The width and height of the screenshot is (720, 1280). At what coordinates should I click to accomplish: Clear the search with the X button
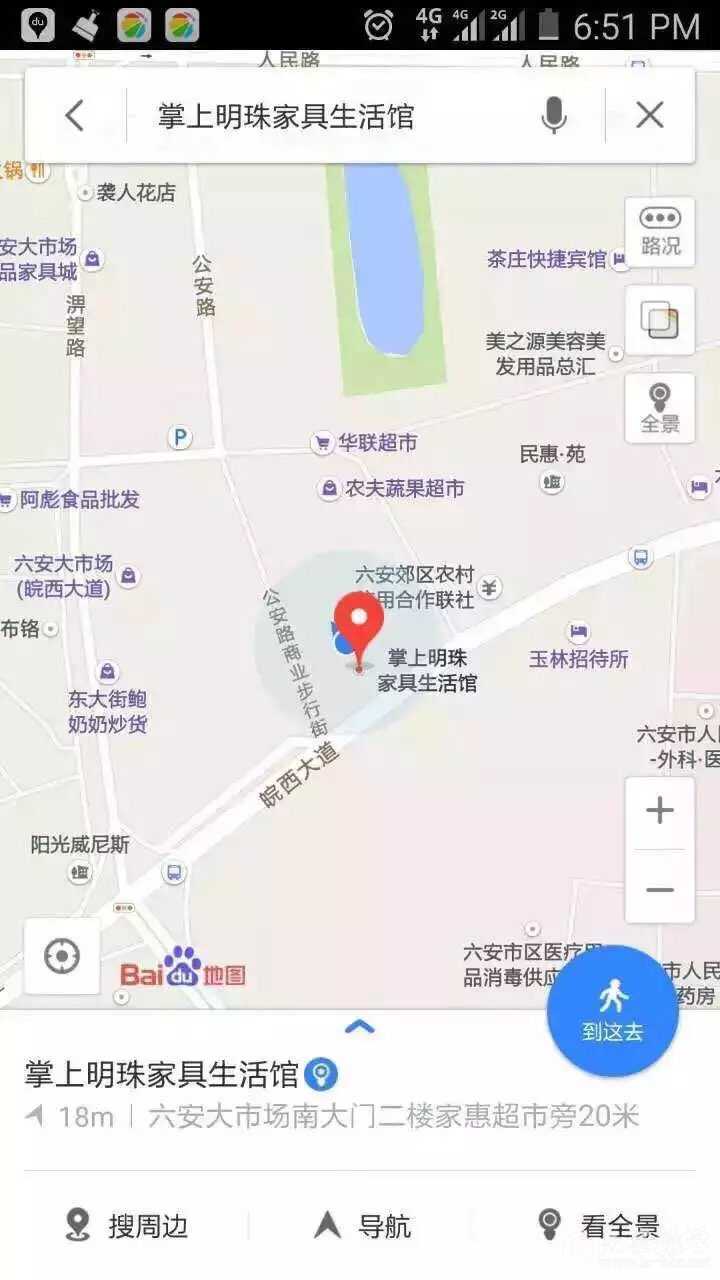coord(650,114)
